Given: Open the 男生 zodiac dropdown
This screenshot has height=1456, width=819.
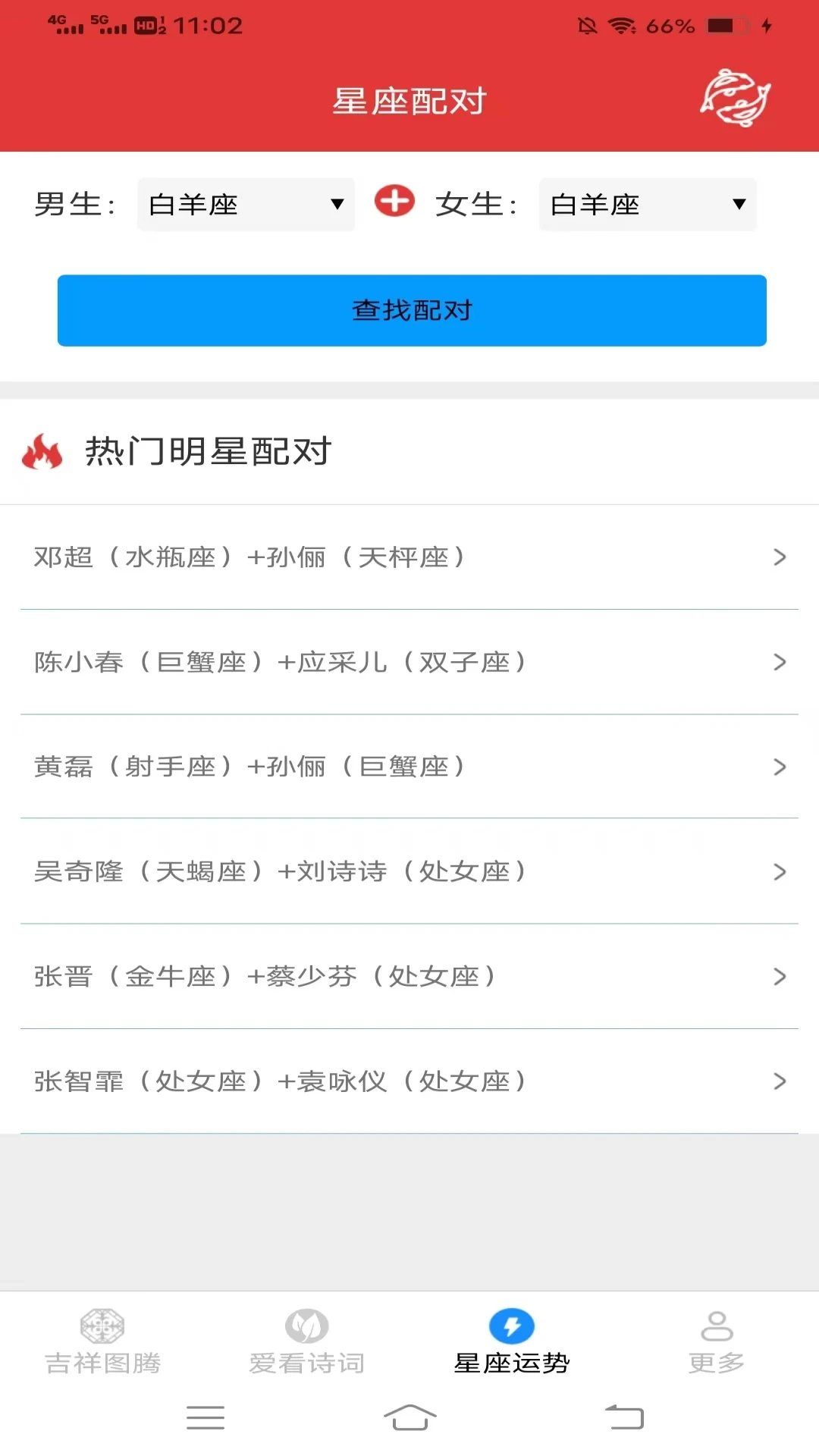Looking at the screenshot, I should coord(245,204).
